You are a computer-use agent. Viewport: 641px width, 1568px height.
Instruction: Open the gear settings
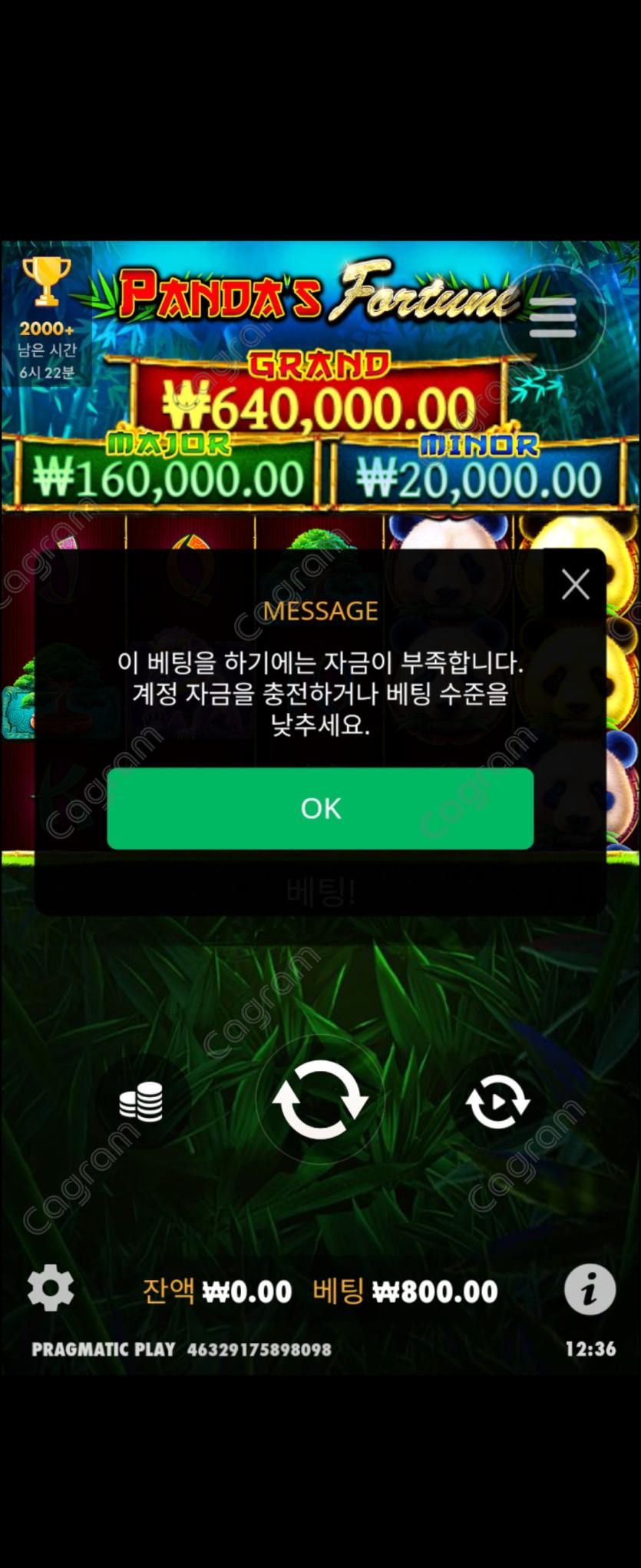51,1288
